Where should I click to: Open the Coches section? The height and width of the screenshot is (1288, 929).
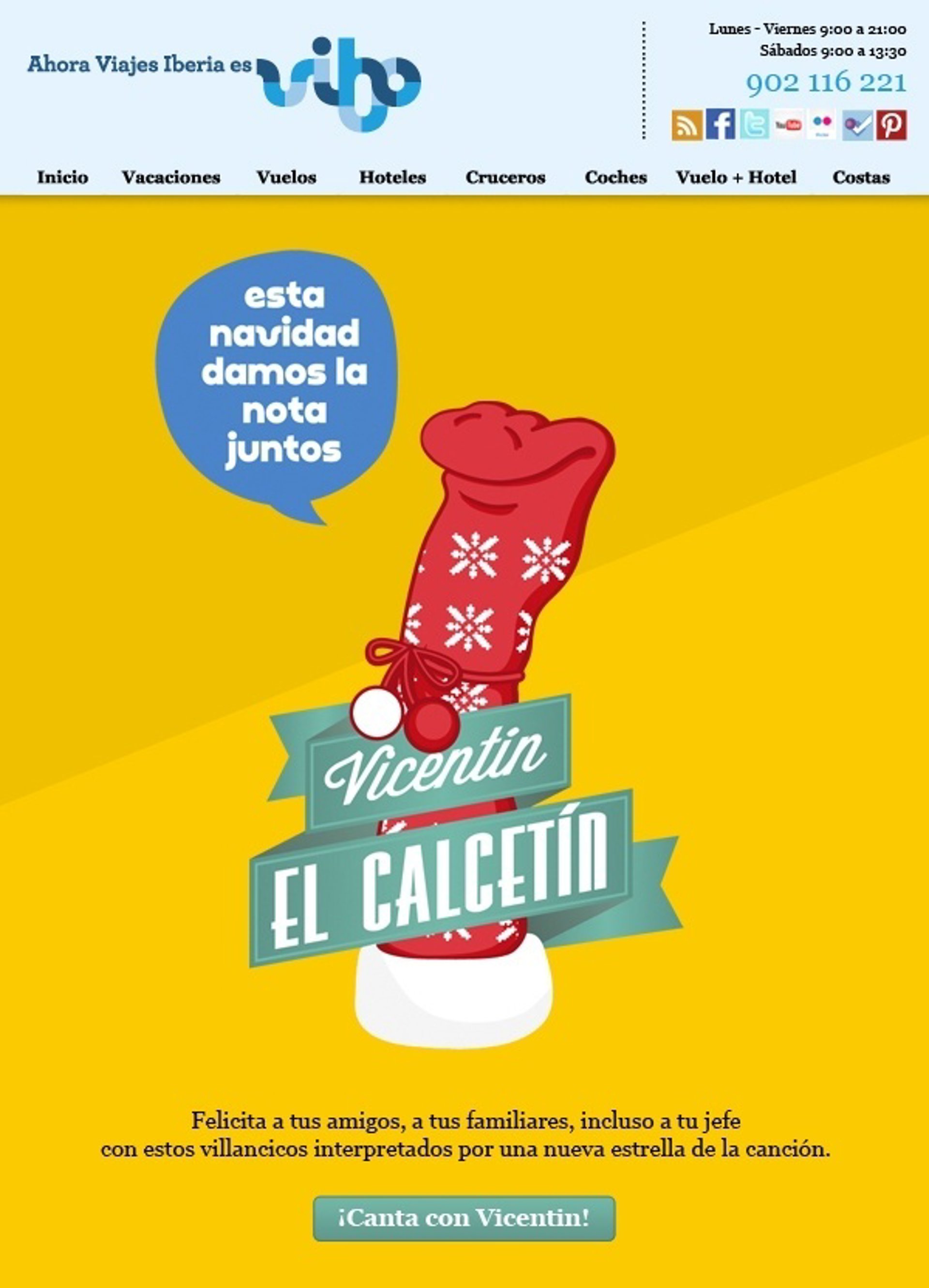[615, 177]
